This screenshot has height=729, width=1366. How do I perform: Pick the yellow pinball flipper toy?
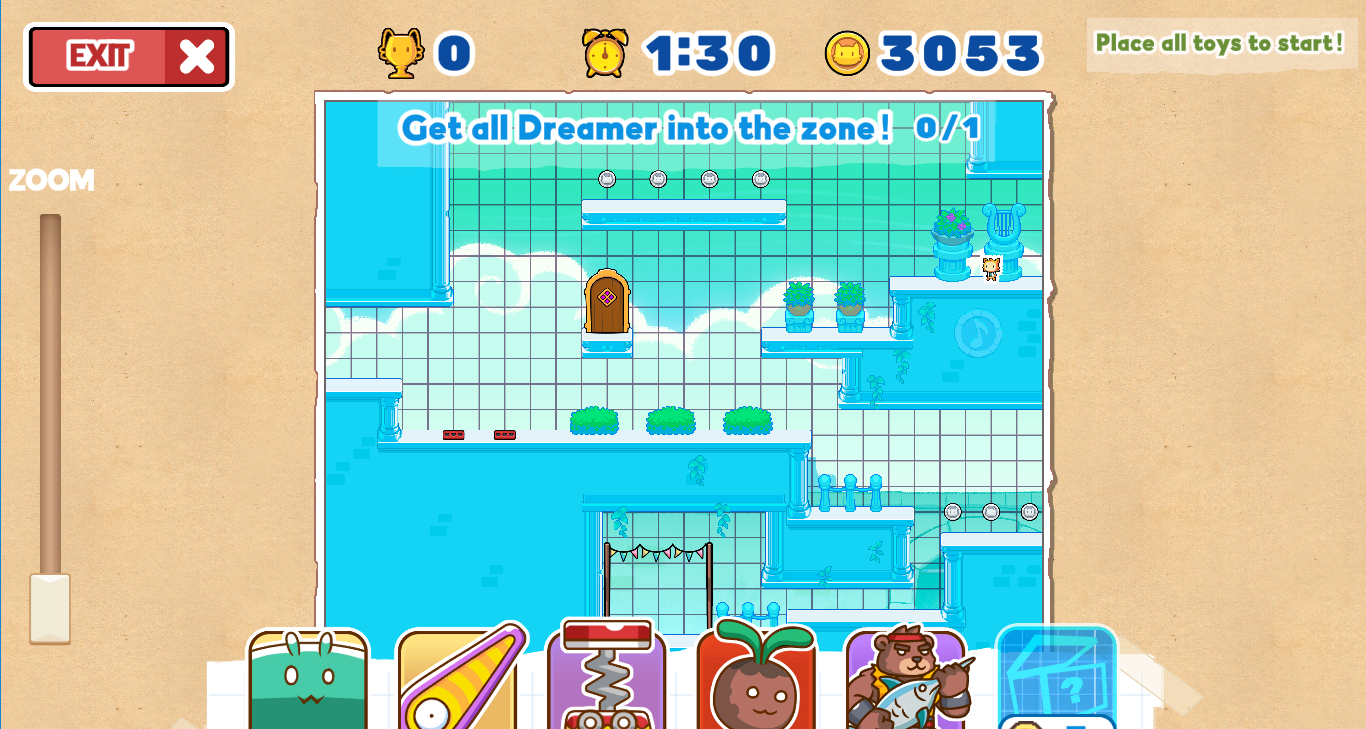pyautogui.click(x=458, y=682)
